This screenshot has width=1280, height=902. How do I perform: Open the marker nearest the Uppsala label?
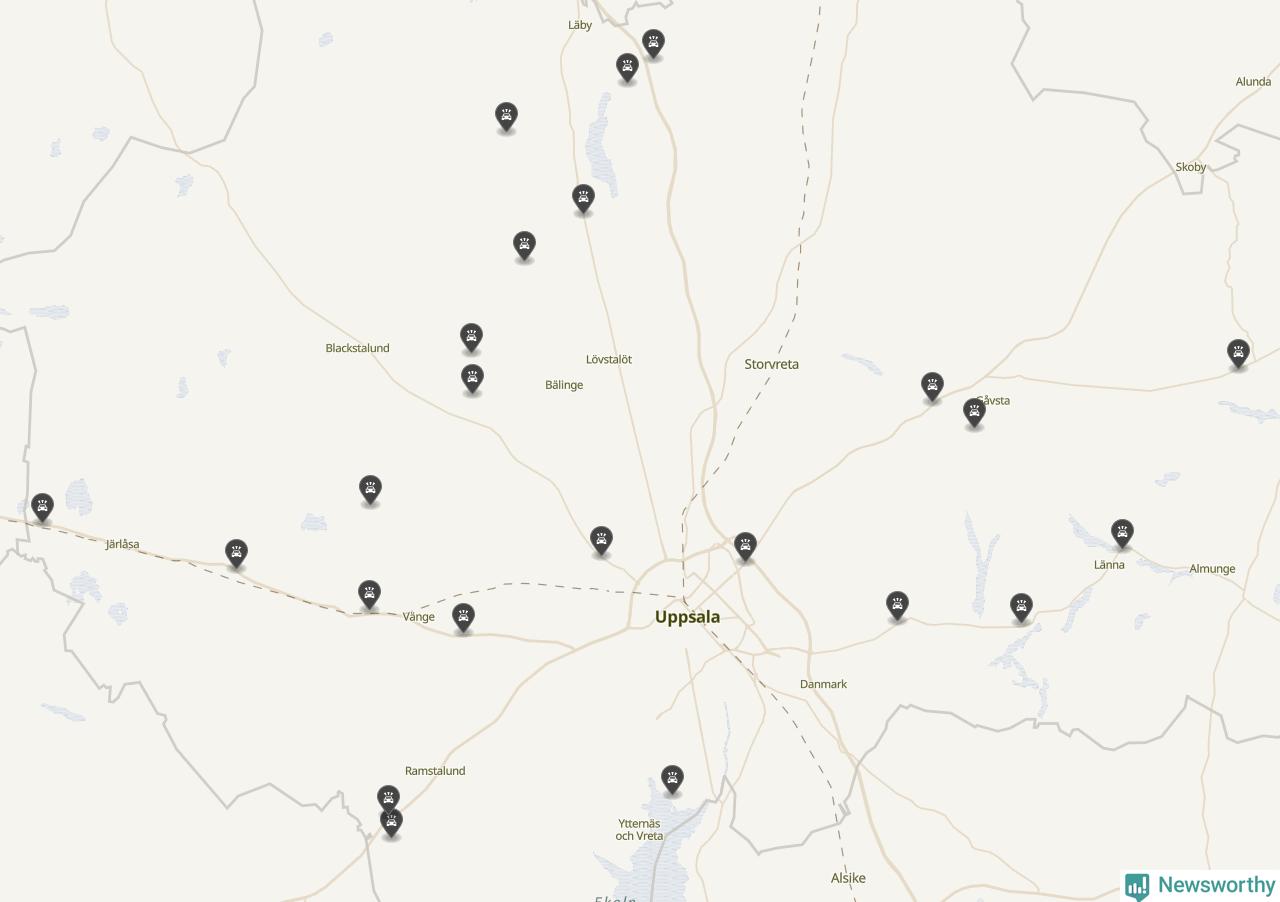tap(744, 545)
